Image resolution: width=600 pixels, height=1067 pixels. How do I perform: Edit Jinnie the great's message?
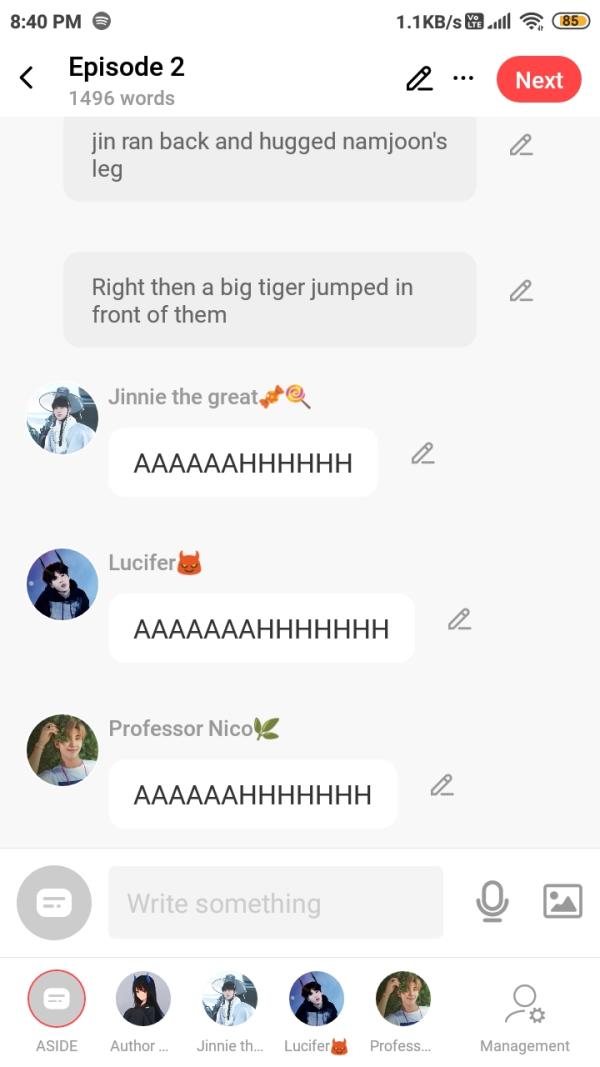click(423, 454)
